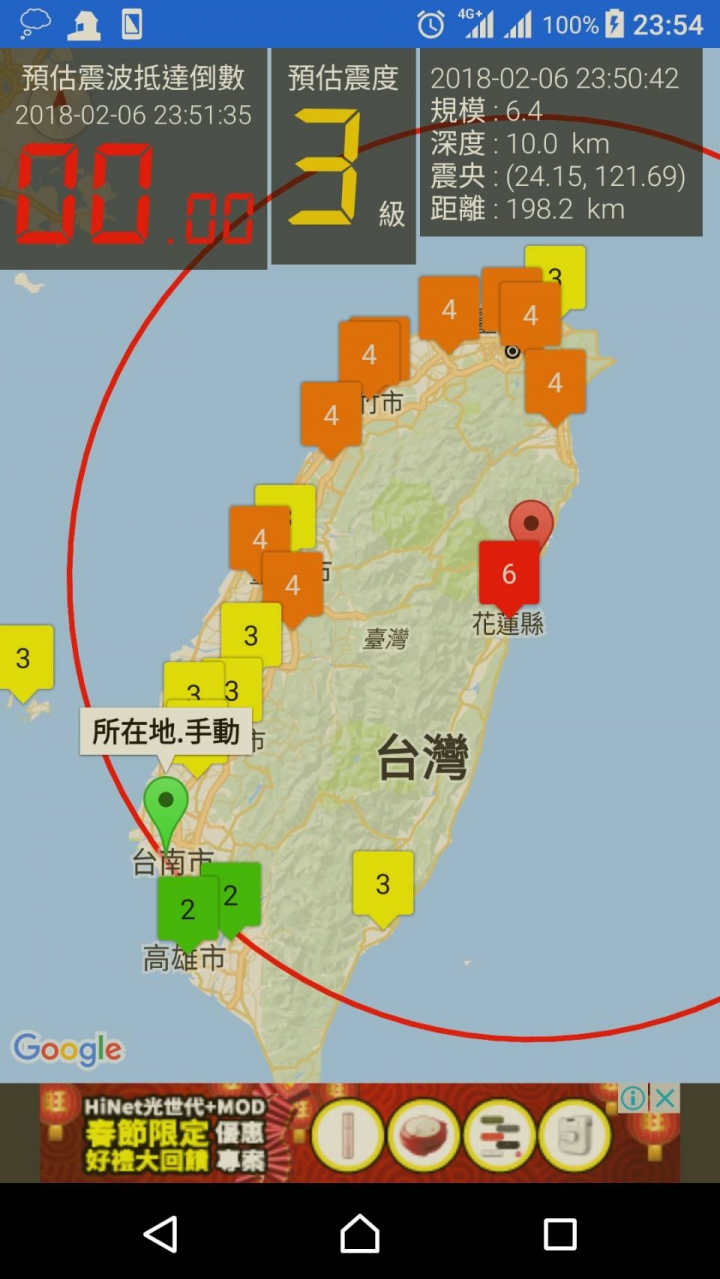720x1279 pixels.
Task: Go back with the system back button
Action: (161, 1234)
